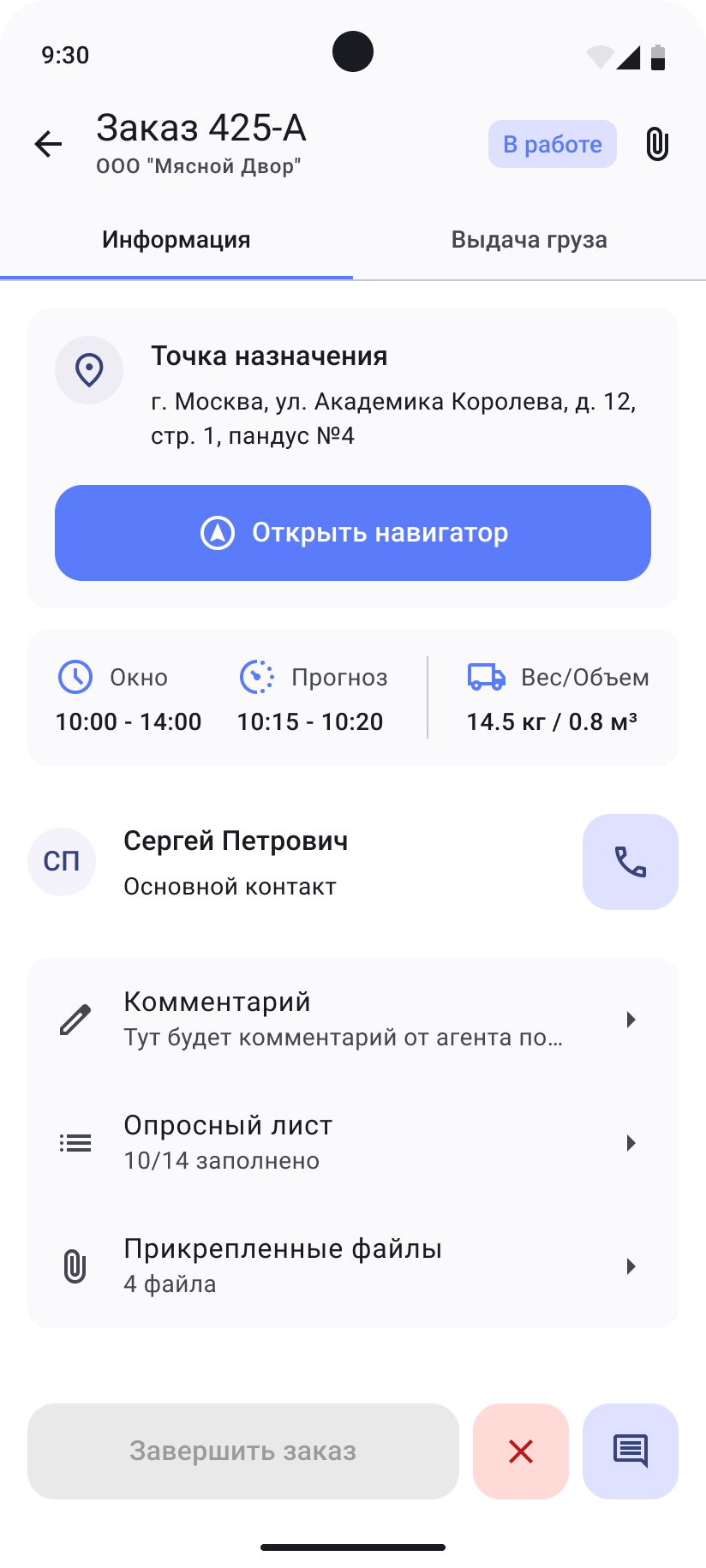
Task: Tap the paperclip icon beside Прикрепленные файлы
Action: tap(75, 1266)
